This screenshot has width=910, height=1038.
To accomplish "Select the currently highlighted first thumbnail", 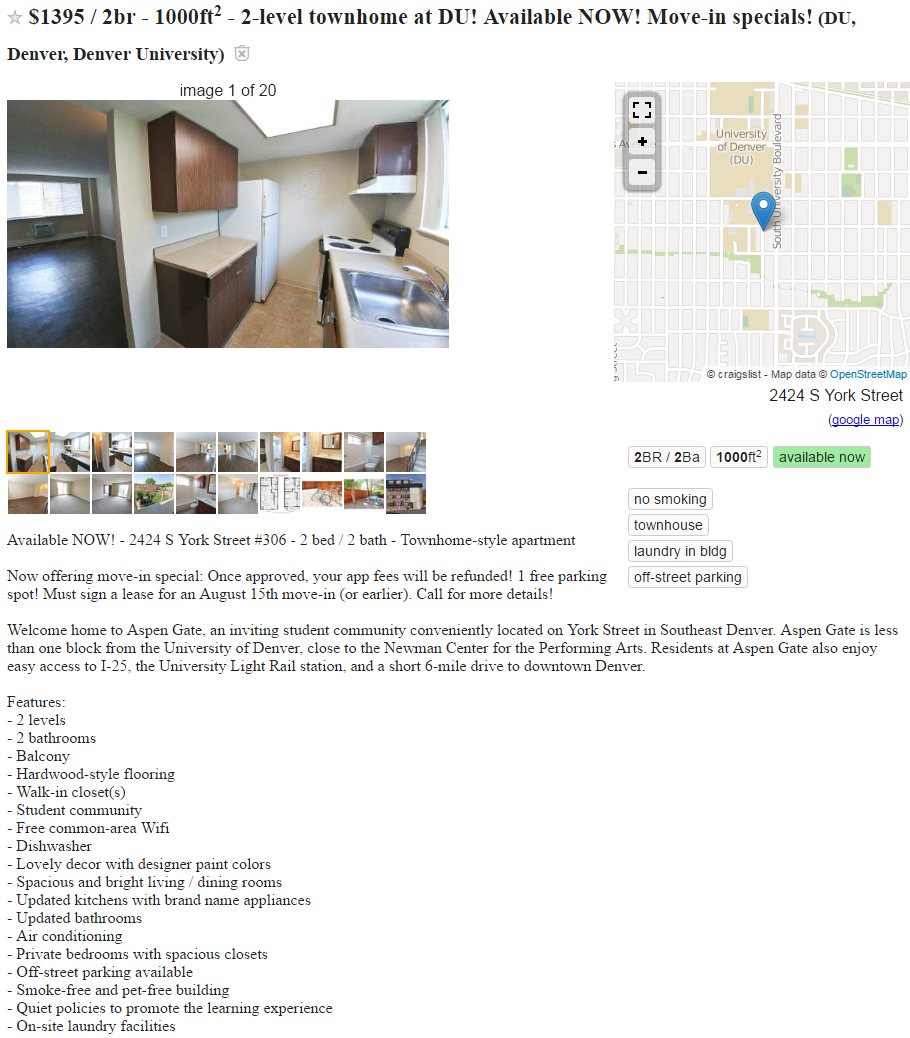I will (28, 452).
